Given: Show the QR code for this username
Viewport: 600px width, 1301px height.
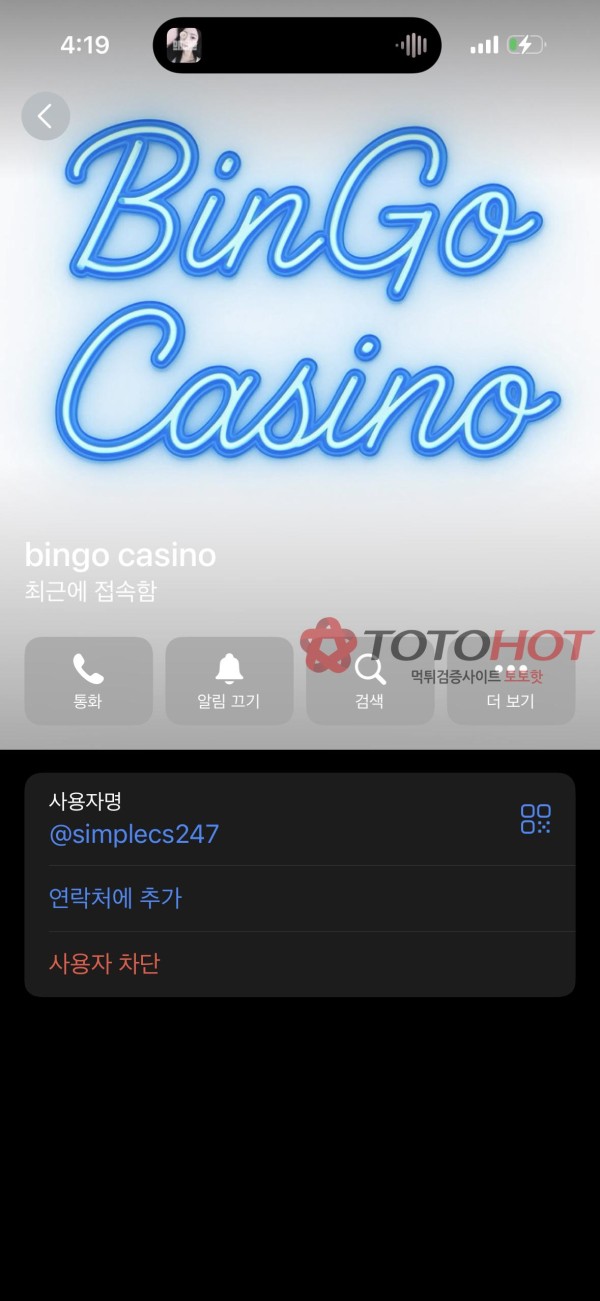Looking at the screenshot, I should (x=535, y=819).
